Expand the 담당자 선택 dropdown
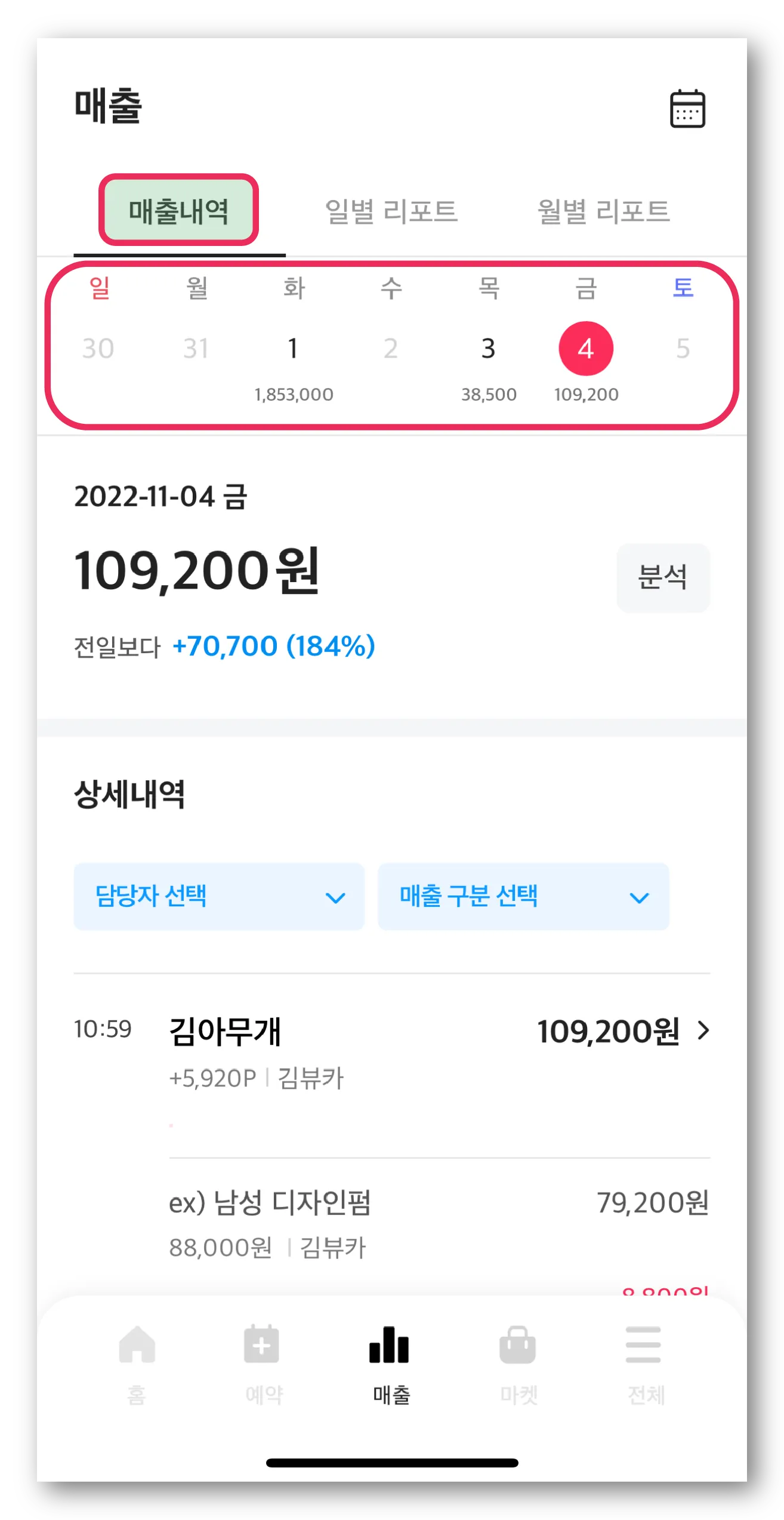The width and height of the screenshot is (784, 1520). 219,896
